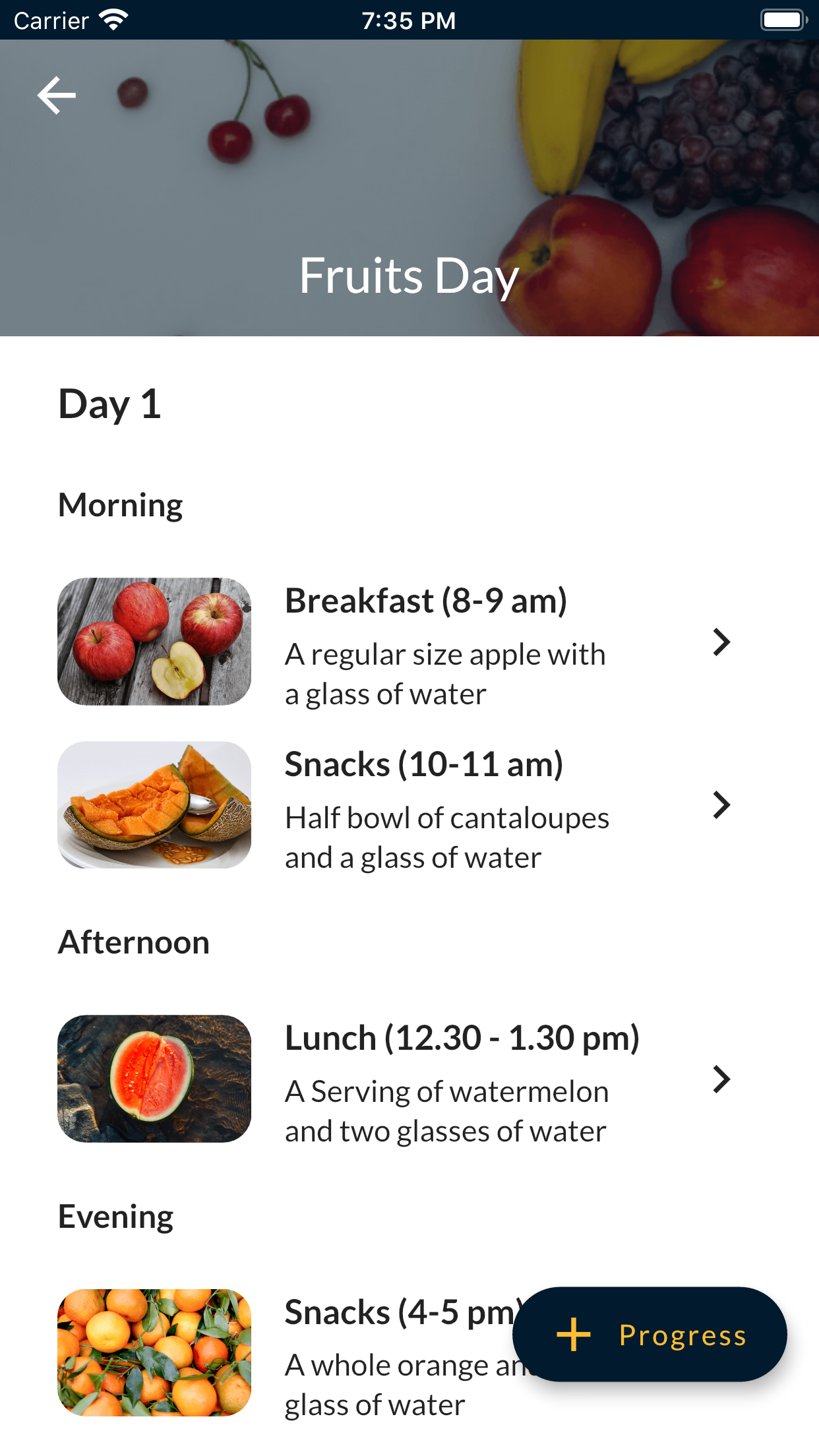
Task: Open the Breakfast (8-9 am) meal
Action: 409,642
